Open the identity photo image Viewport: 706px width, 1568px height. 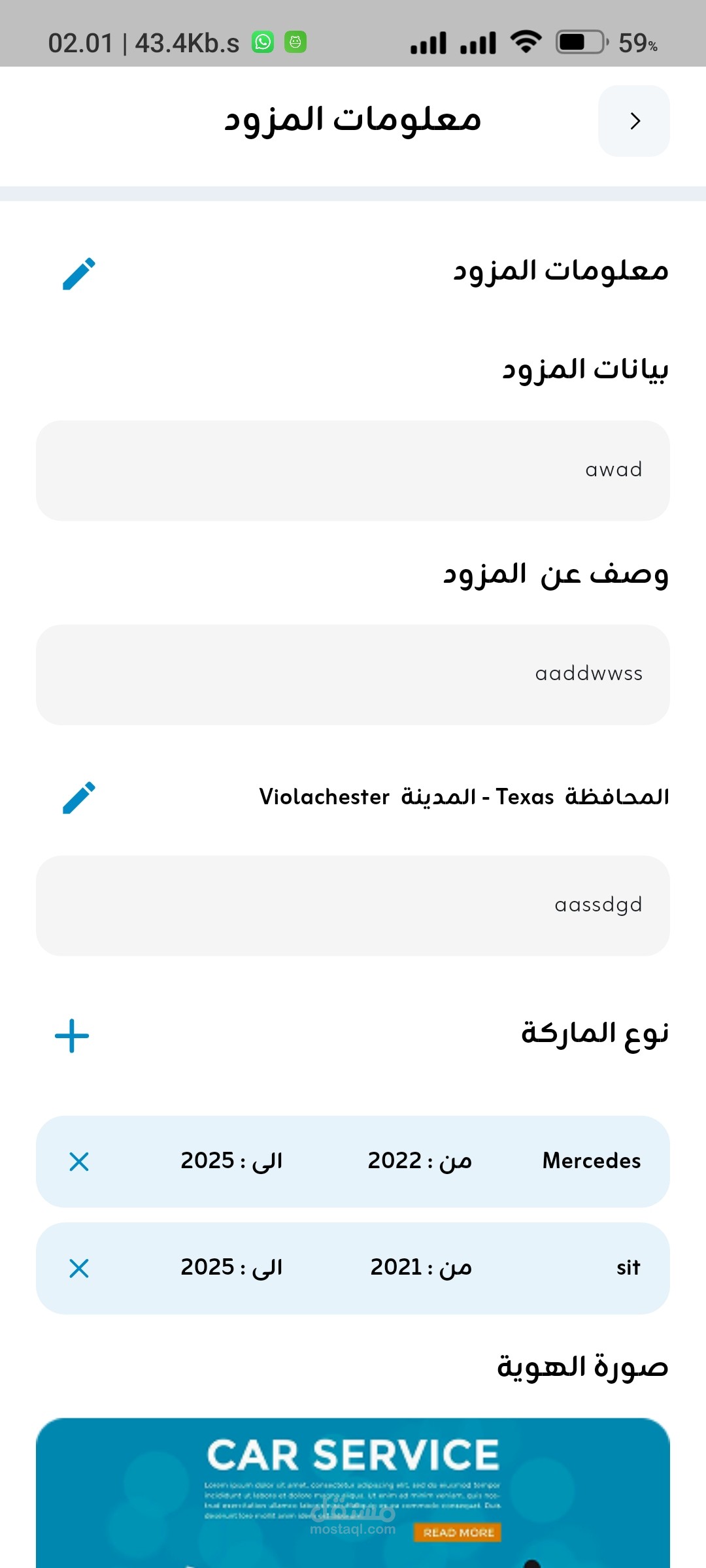353,1493
